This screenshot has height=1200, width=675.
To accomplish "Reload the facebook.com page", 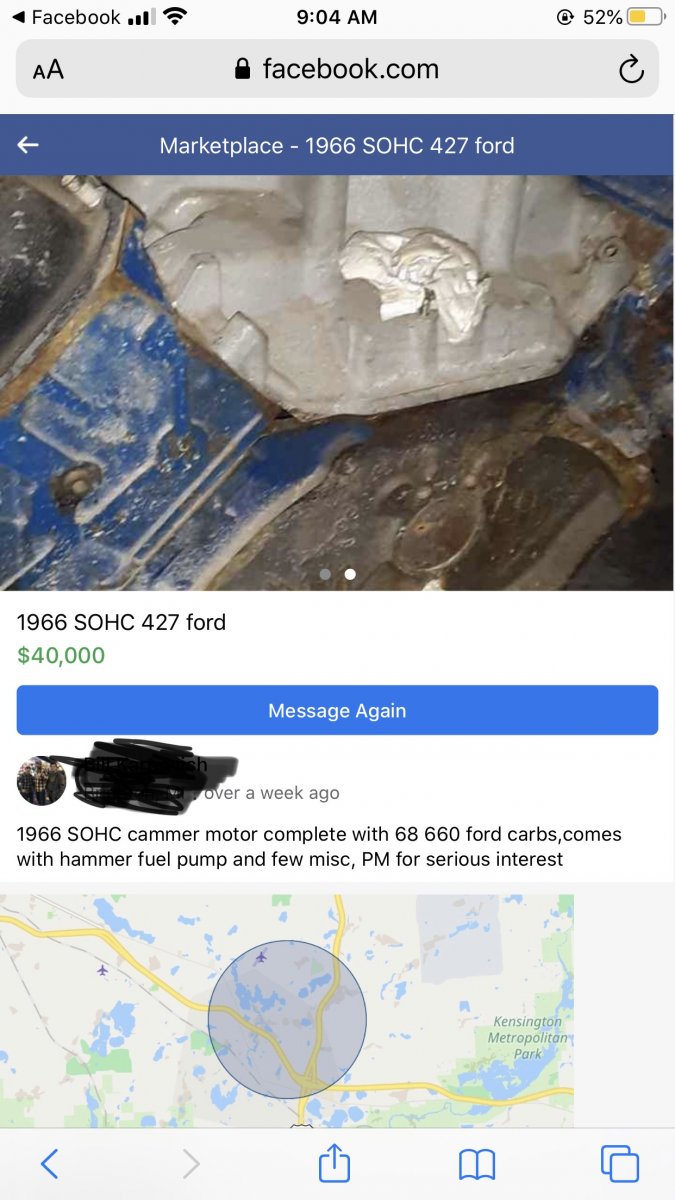I will pyautogui.click(x=631, y=69).
